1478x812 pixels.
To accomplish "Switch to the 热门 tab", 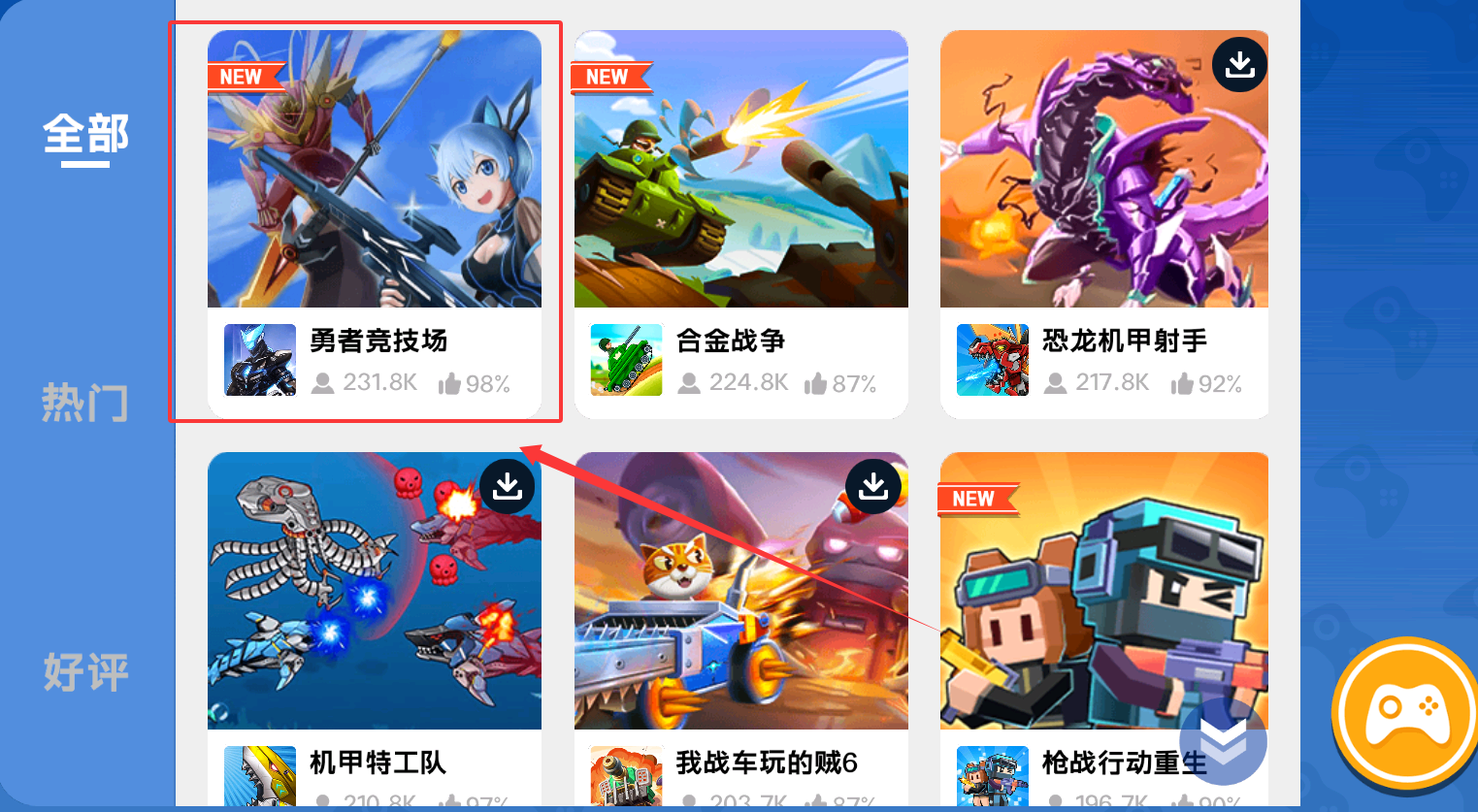I will click(85, 402).
